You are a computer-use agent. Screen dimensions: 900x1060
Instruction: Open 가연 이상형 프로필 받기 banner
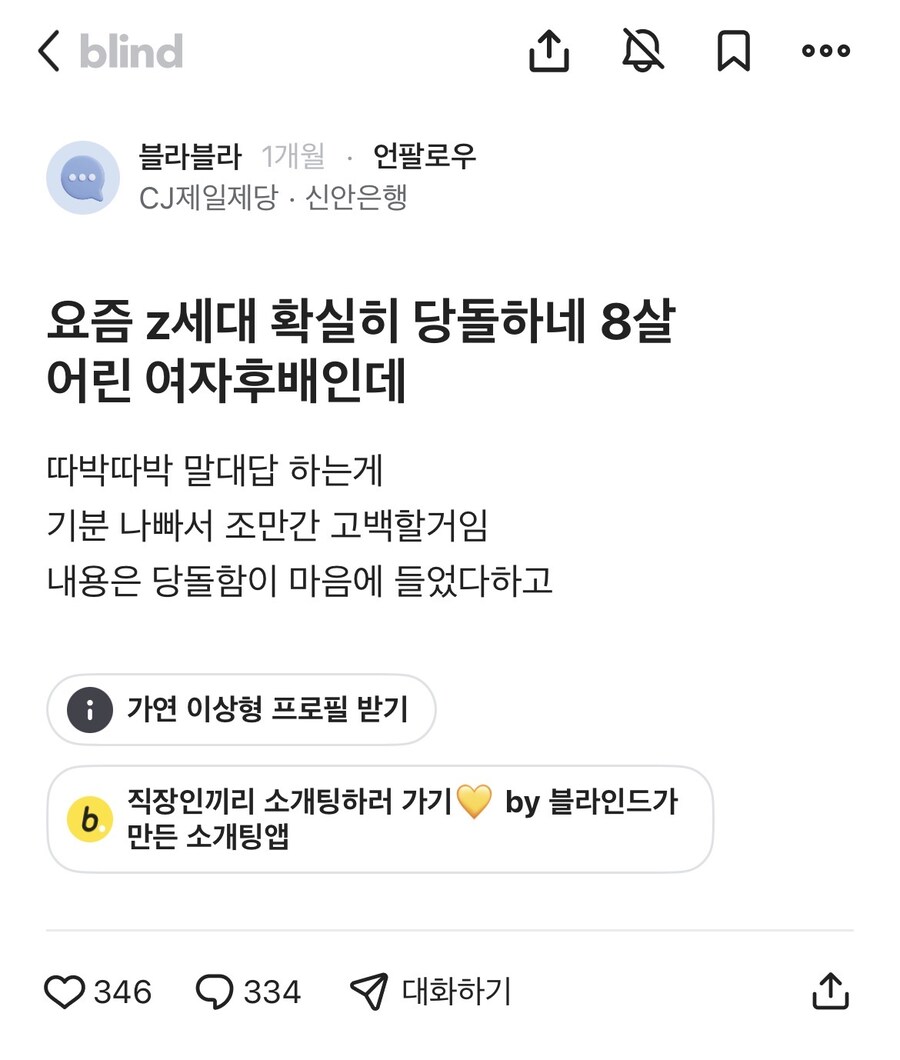pyautogui.click(x=241, y=710)
